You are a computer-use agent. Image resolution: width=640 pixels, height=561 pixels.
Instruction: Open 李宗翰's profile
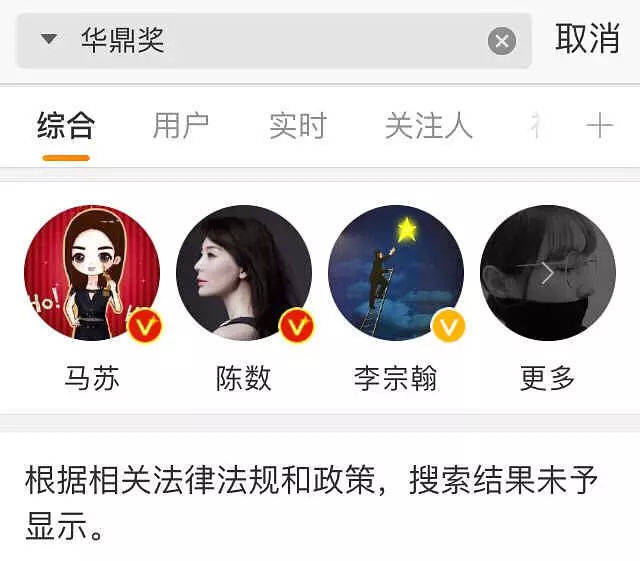pos(396,273)
